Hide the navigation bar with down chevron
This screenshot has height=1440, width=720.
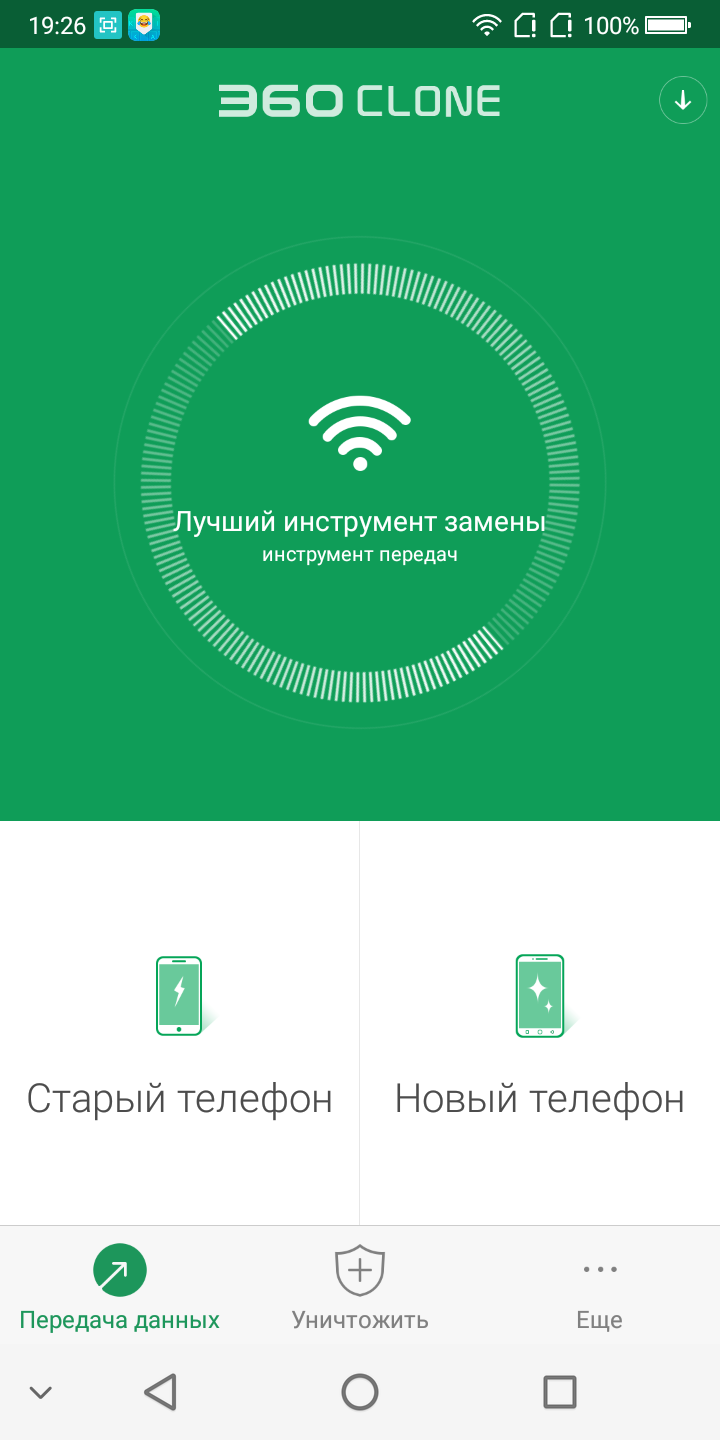(x=40, y=1392)
